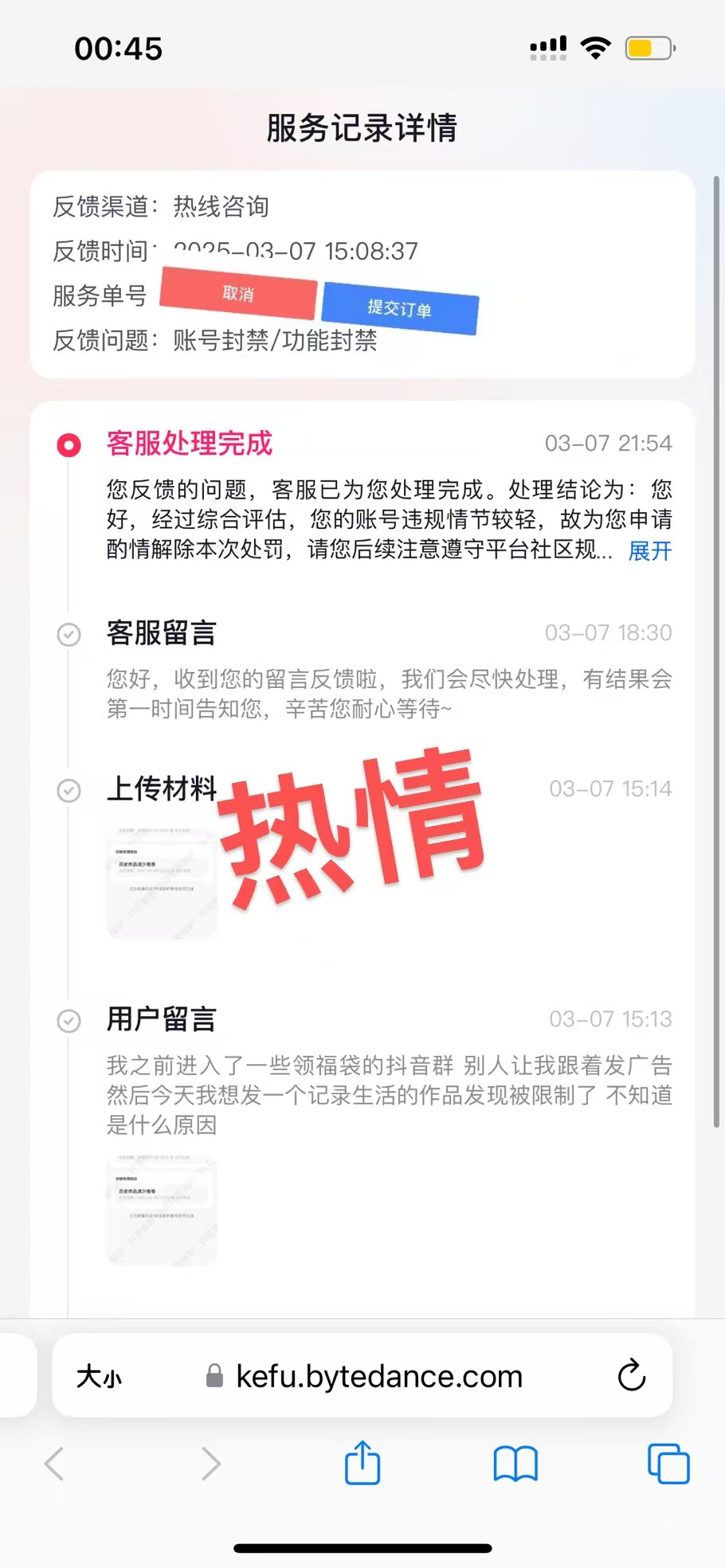Navigate back with the back arrow

tap(53, 1464)
